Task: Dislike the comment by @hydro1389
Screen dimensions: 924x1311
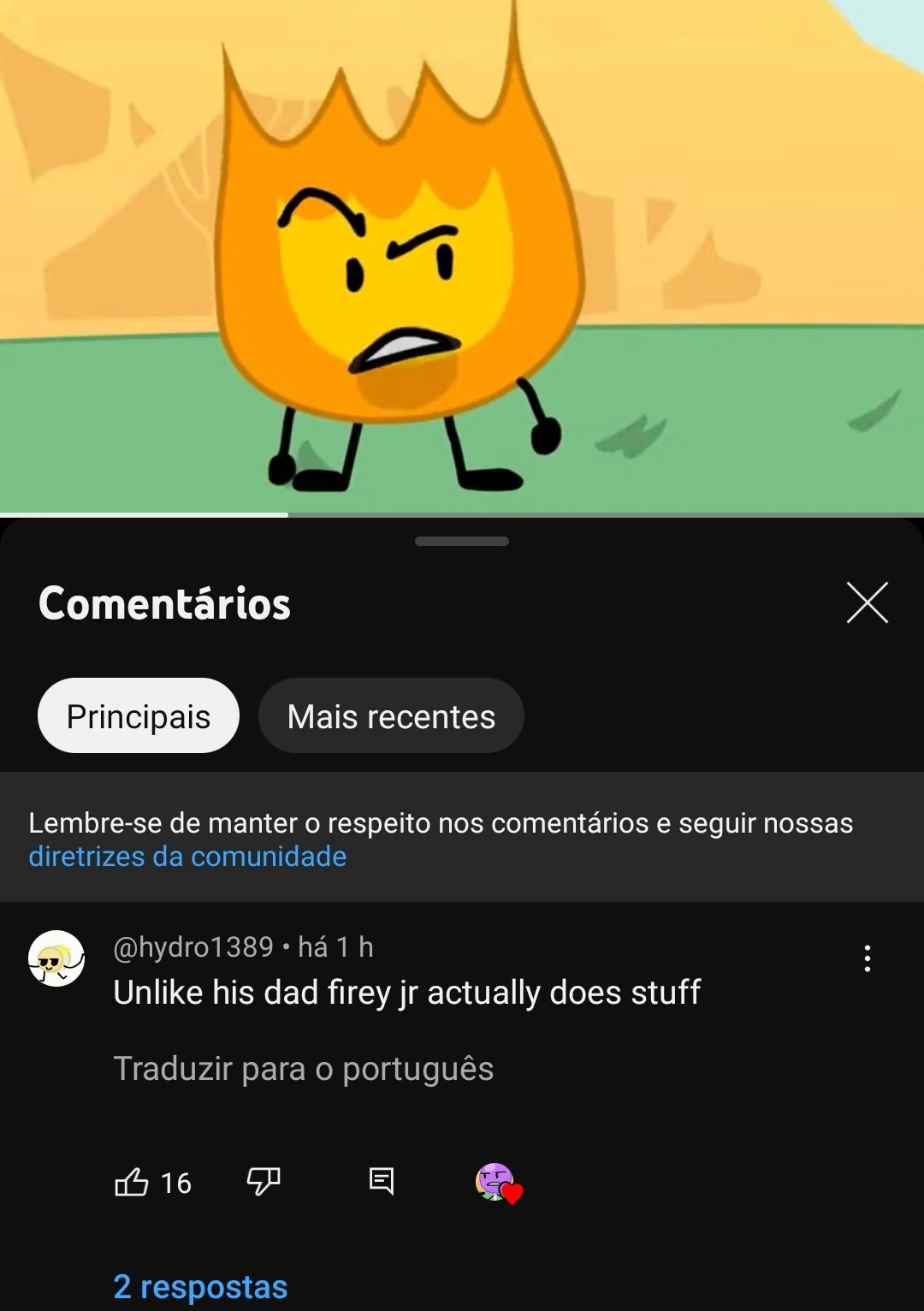Action: point(264,1182)
